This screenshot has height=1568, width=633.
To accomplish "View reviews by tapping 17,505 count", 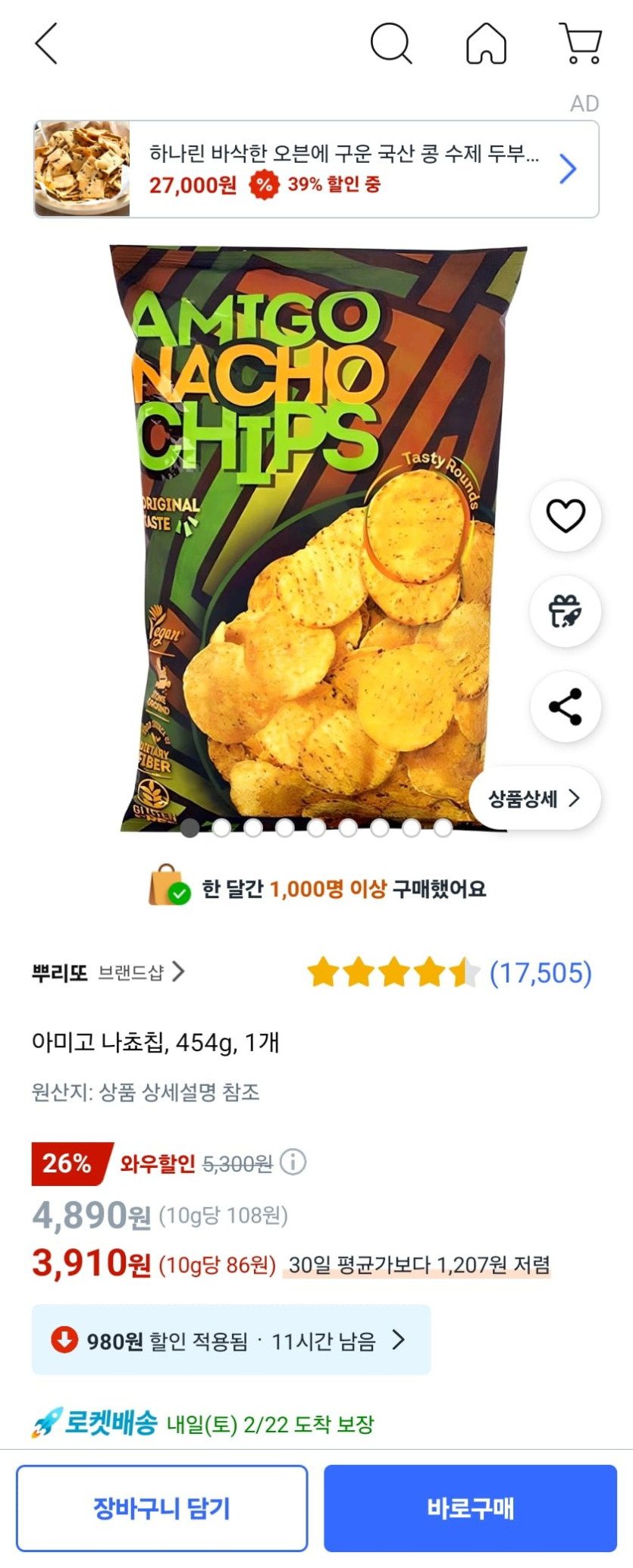I will coord(538,975).
